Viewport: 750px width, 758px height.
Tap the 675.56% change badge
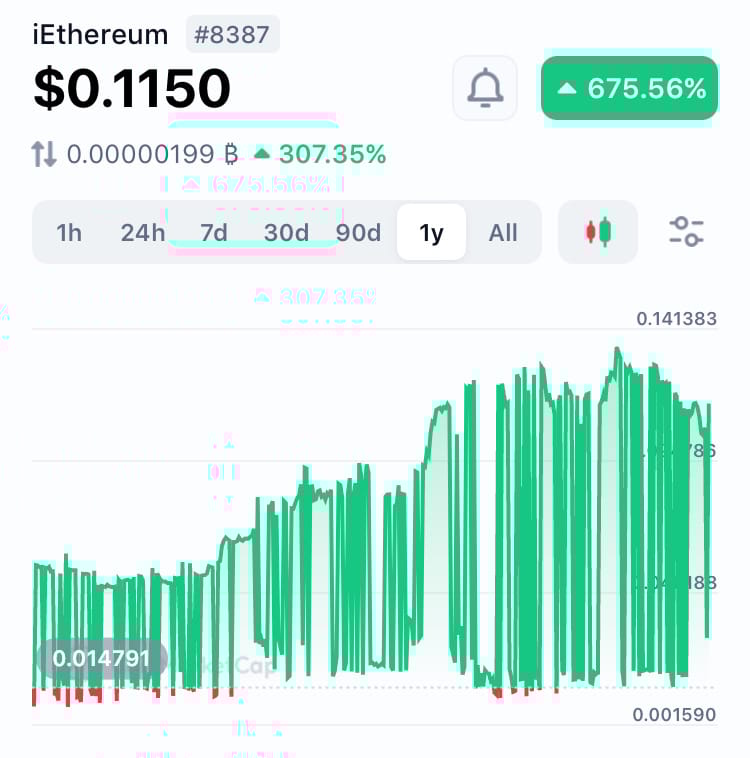coord(630,88)
